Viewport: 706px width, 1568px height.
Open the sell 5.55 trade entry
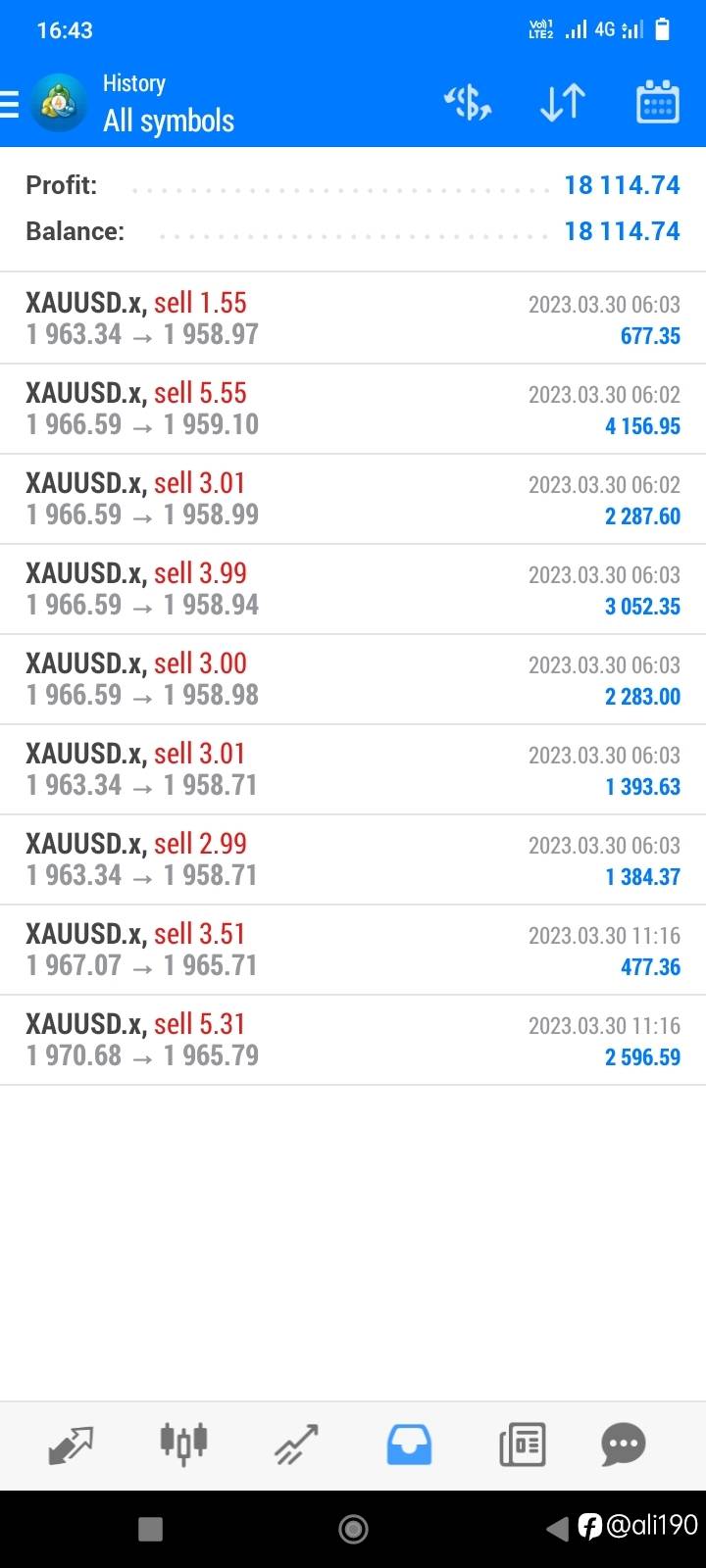pos(353,409)
